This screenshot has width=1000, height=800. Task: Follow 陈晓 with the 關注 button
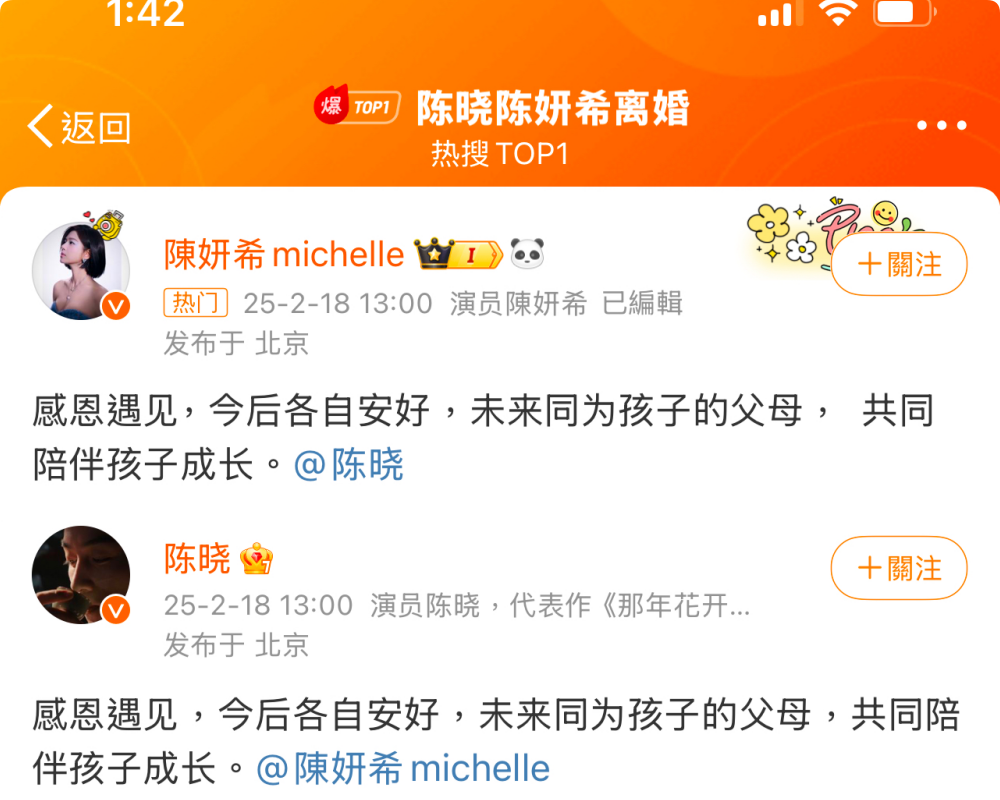click(899, 569)
